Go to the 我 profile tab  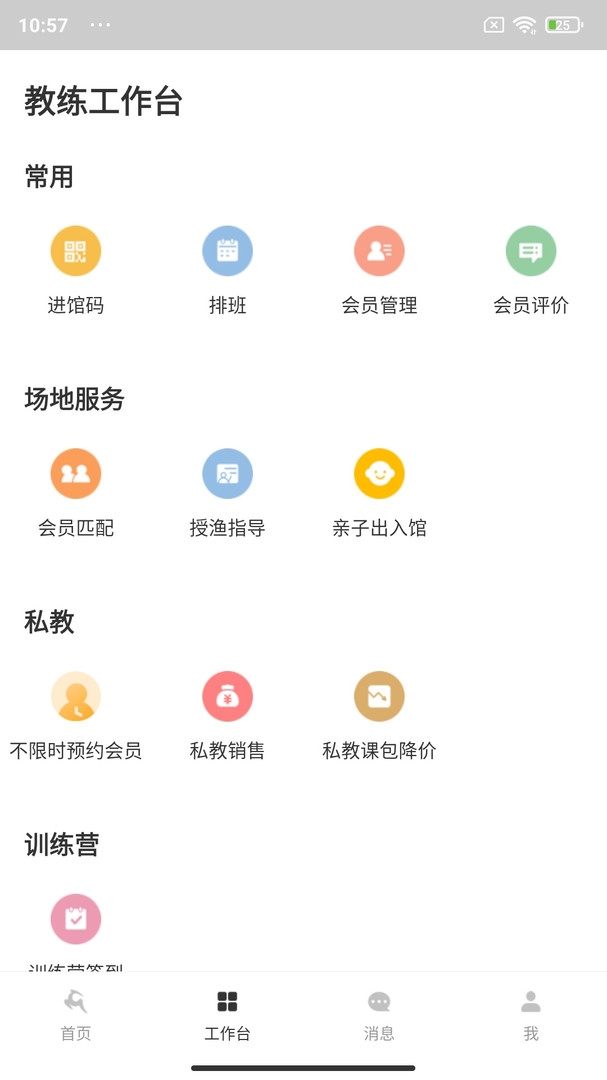[531, 1014]
